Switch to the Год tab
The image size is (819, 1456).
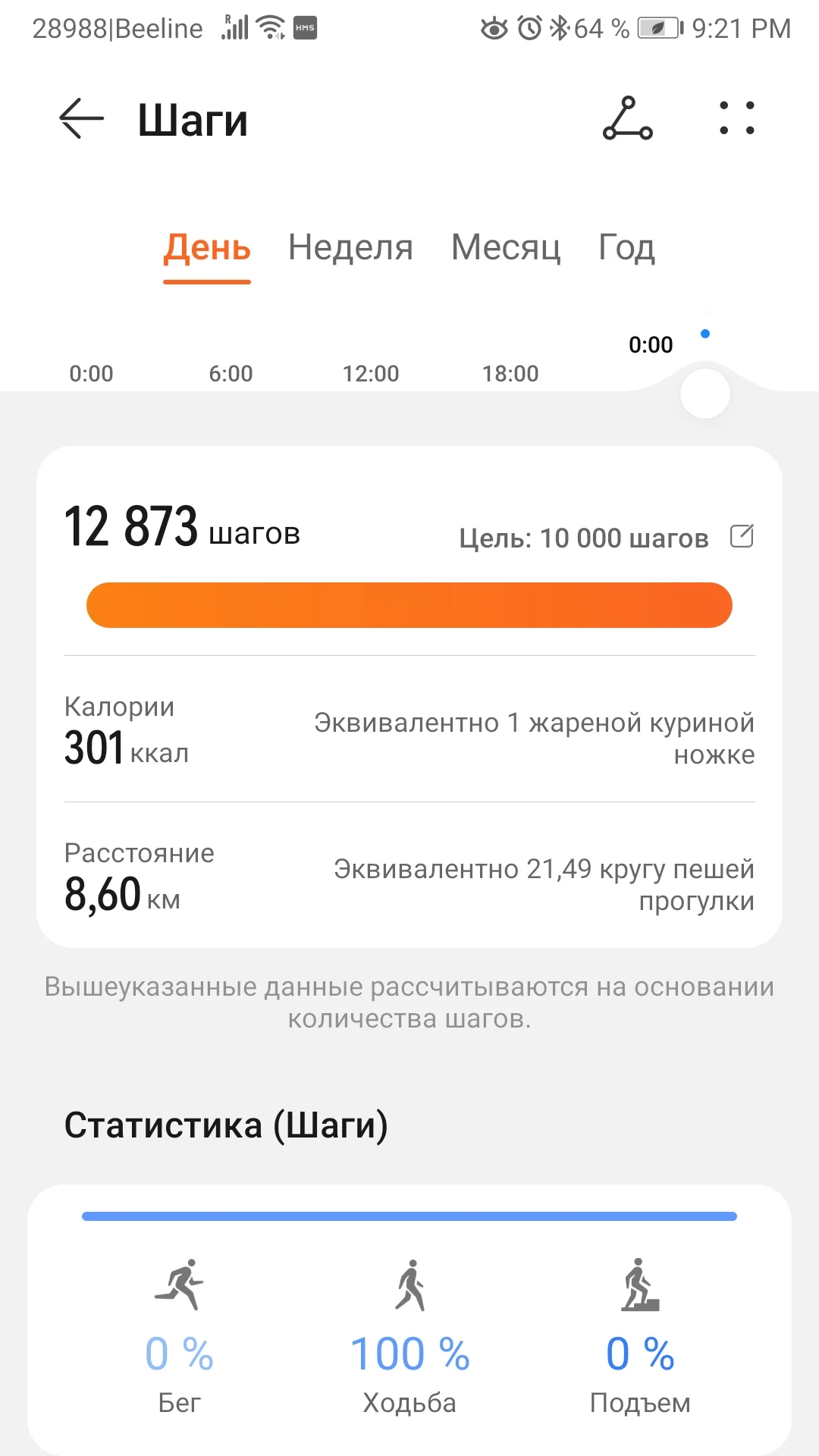pos(626,248)
